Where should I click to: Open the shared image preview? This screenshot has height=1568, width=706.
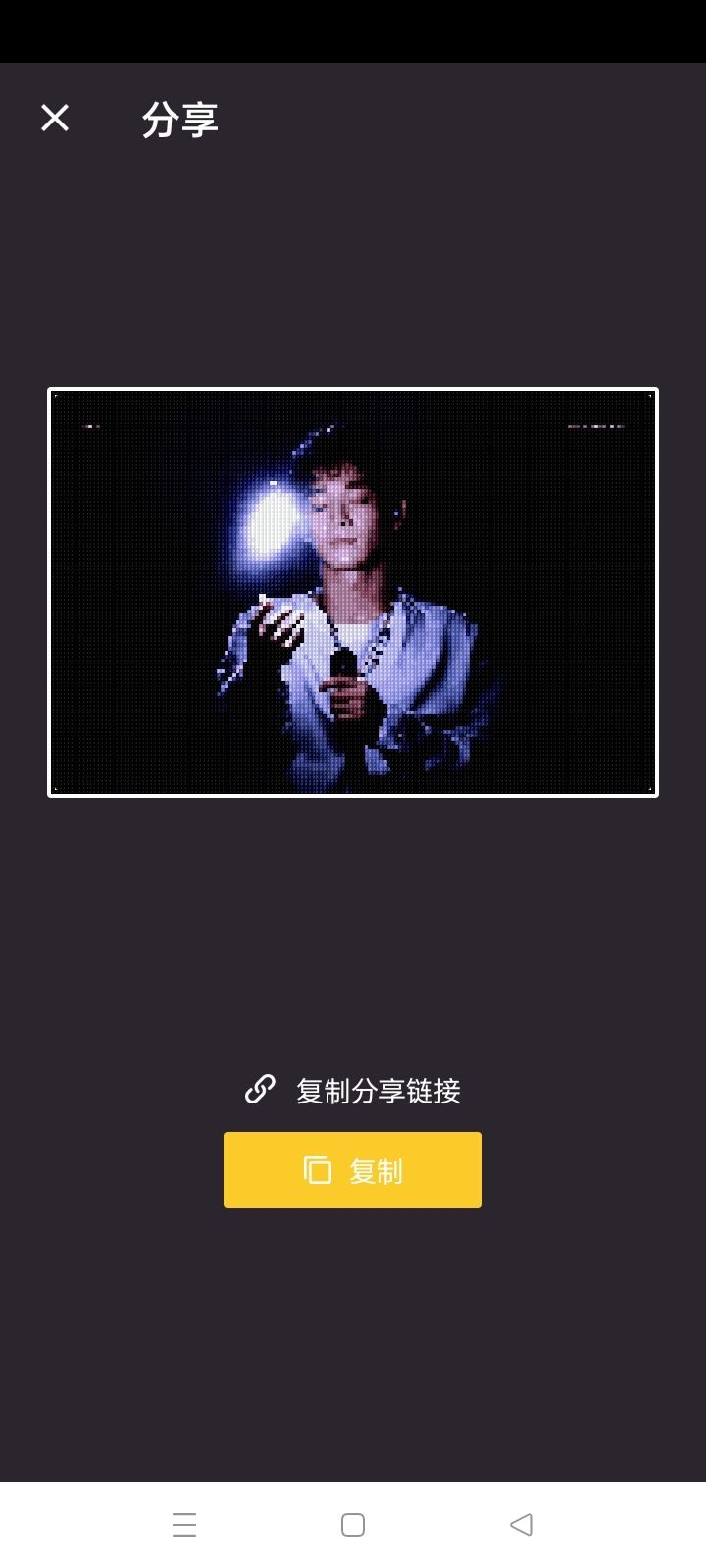(x=353, y=593)
